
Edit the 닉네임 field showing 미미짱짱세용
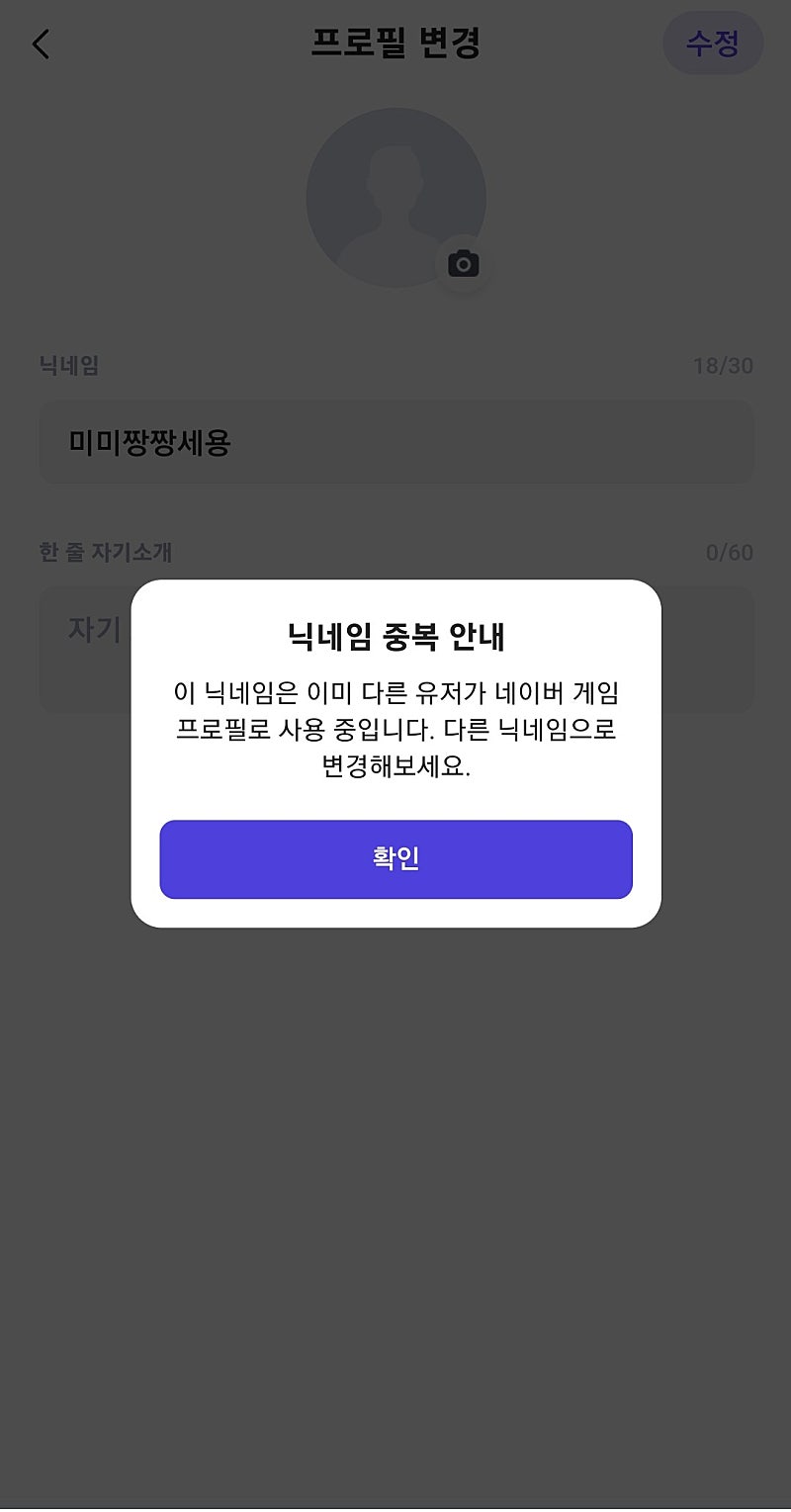395,443
